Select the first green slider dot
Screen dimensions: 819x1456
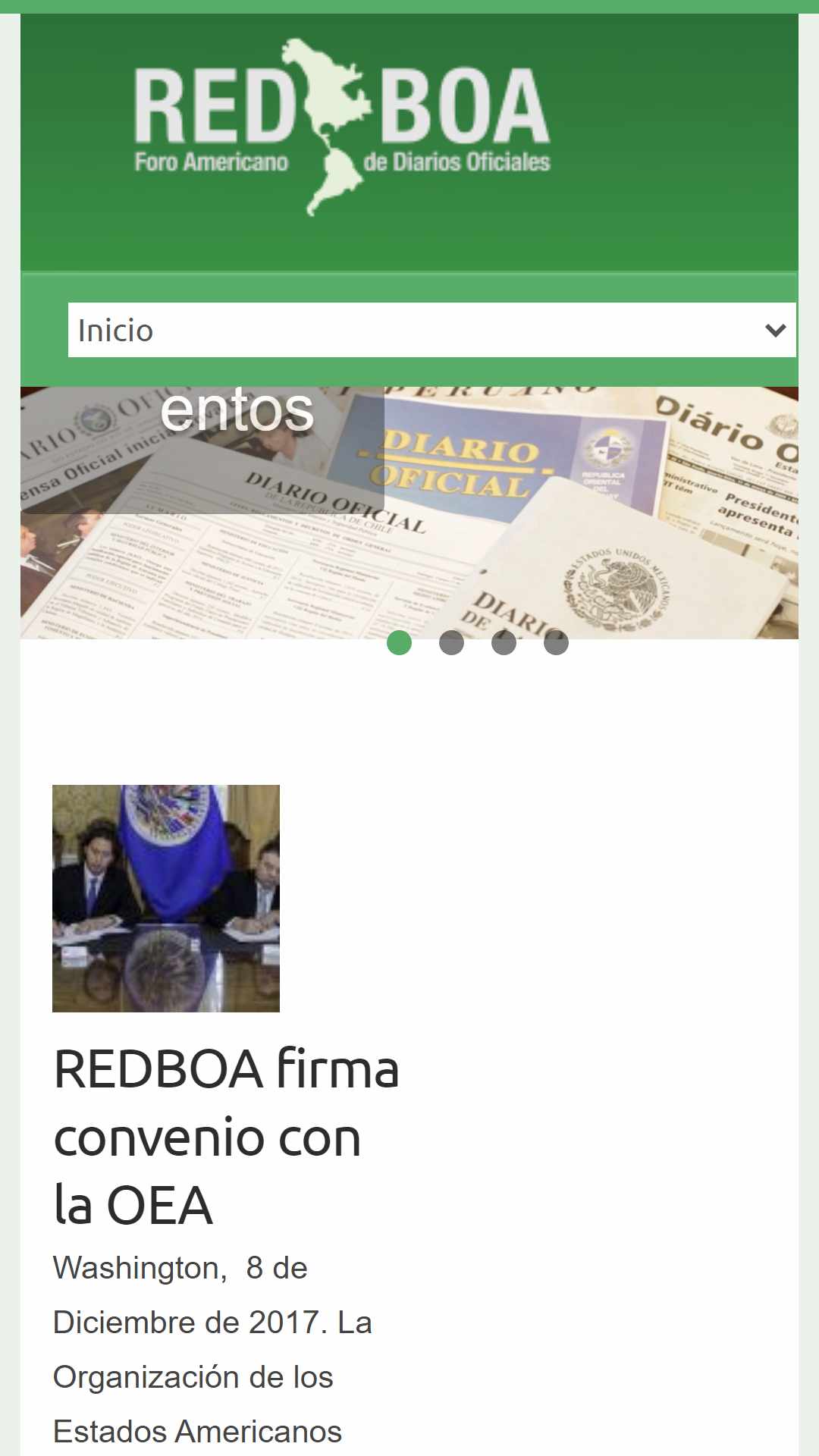(399, 642)
